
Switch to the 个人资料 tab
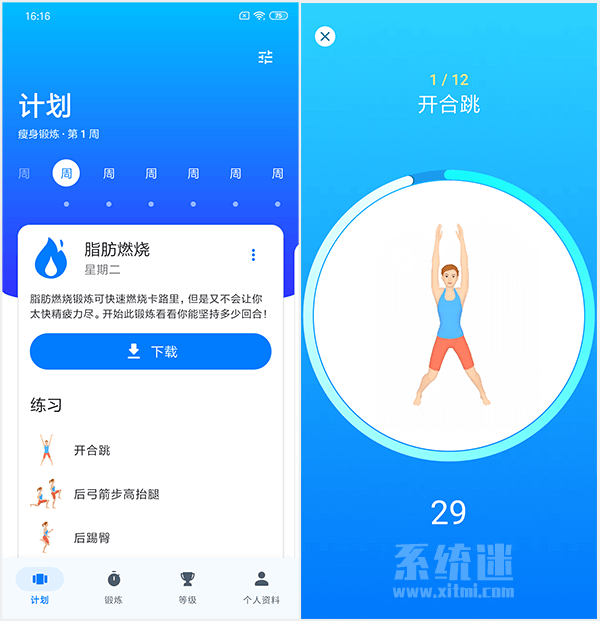(261, 587)
